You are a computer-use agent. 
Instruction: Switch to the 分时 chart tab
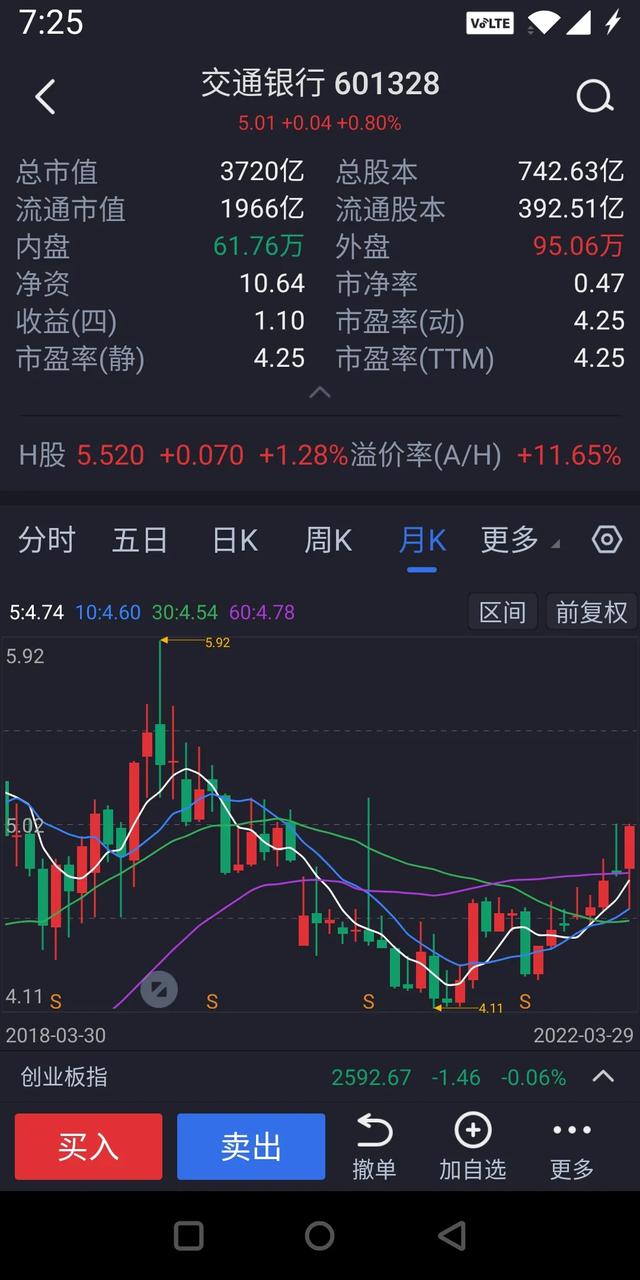(47, 540)
